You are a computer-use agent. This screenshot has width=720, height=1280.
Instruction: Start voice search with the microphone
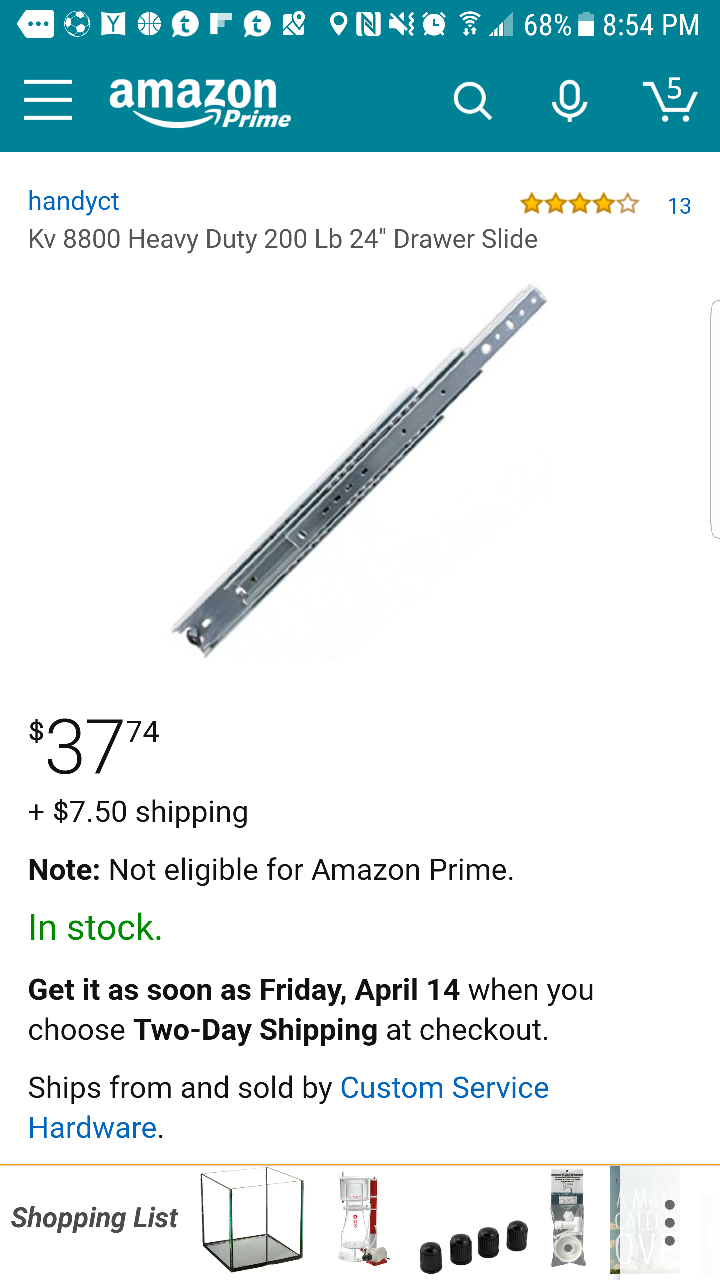569,101
